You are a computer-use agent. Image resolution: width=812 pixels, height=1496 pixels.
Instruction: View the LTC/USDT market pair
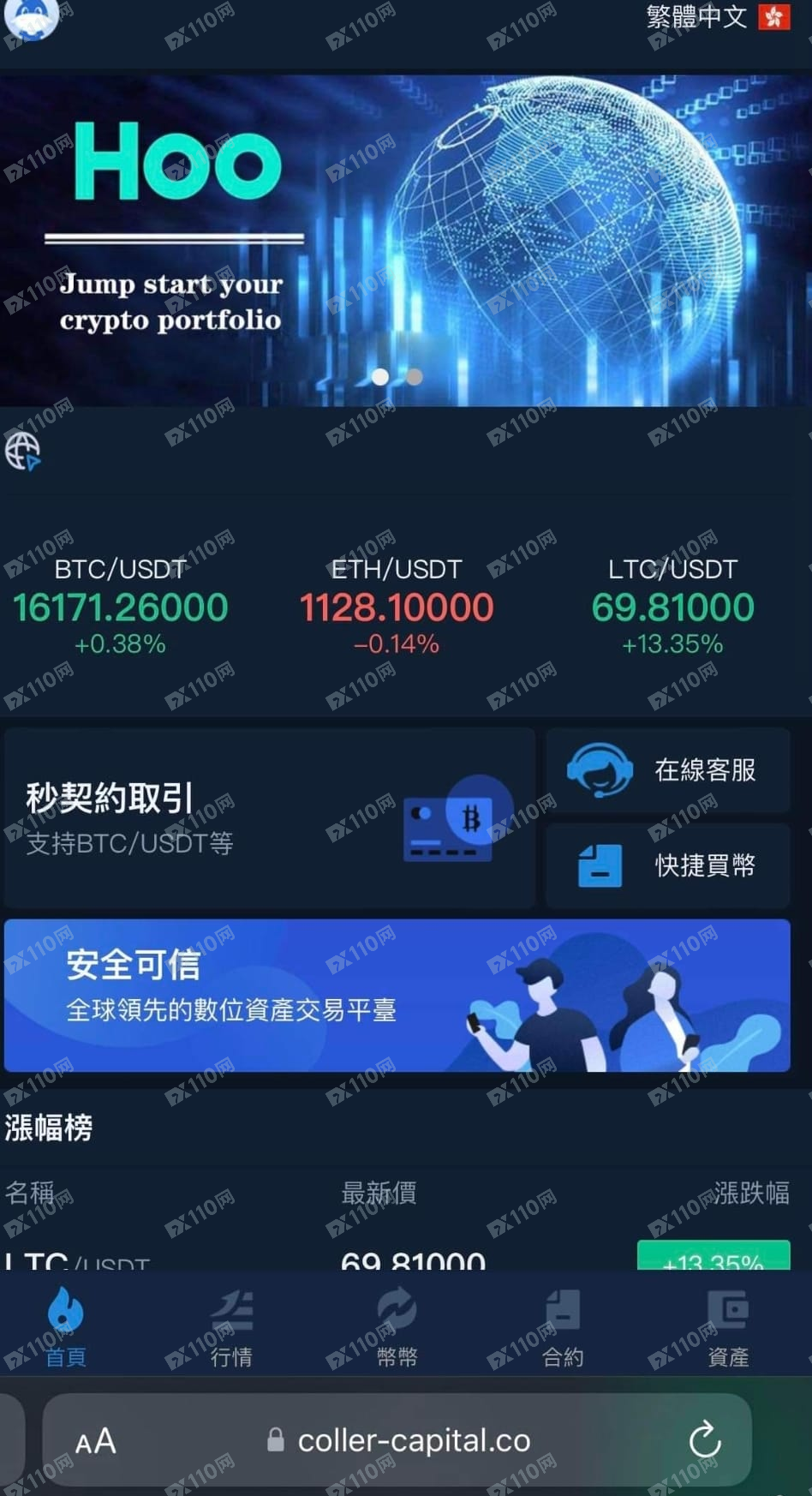tap(672, 606)
